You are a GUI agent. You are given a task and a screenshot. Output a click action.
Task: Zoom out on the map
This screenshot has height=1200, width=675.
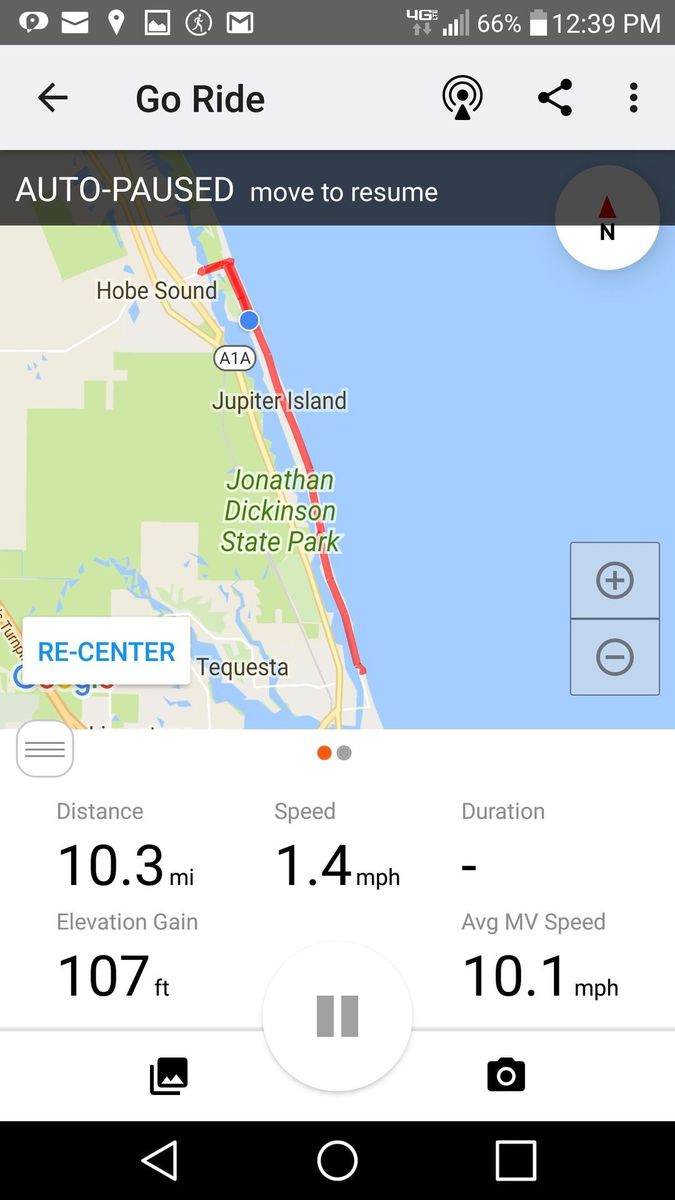pos(614,657)
